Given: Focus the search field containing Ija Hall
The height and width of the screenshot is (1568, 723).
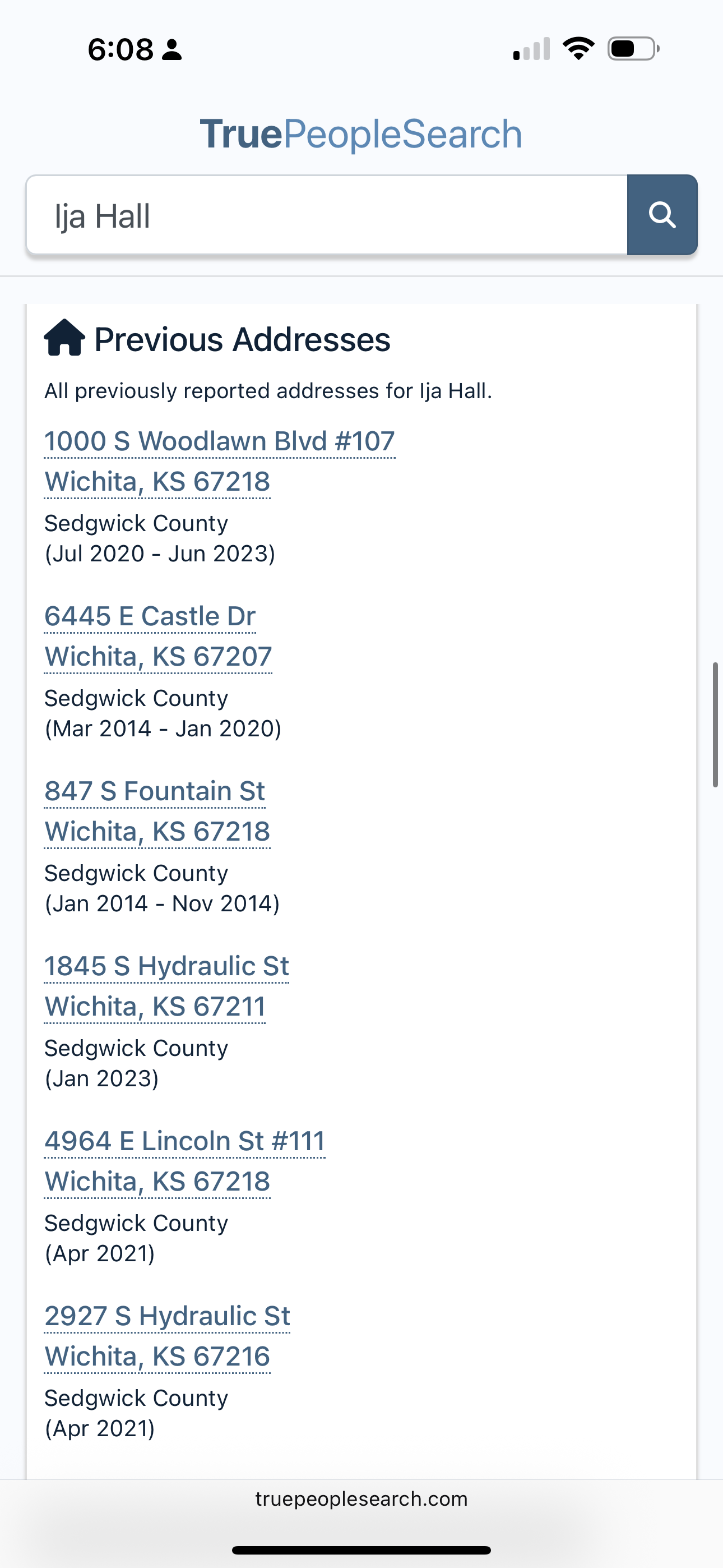Looking at the screenshot, I should coord(327,215).
